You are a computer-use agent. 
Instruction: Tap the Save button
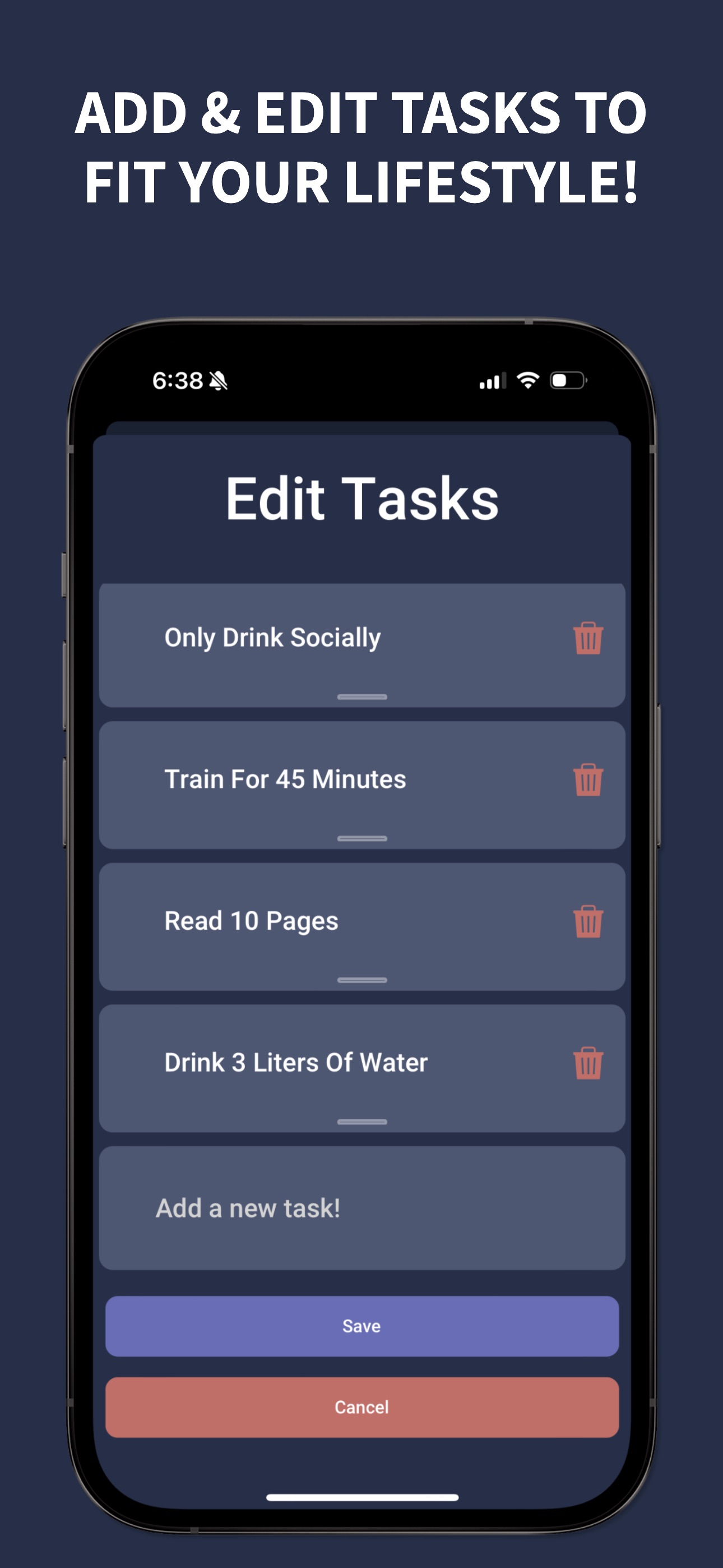(361, 1326)
